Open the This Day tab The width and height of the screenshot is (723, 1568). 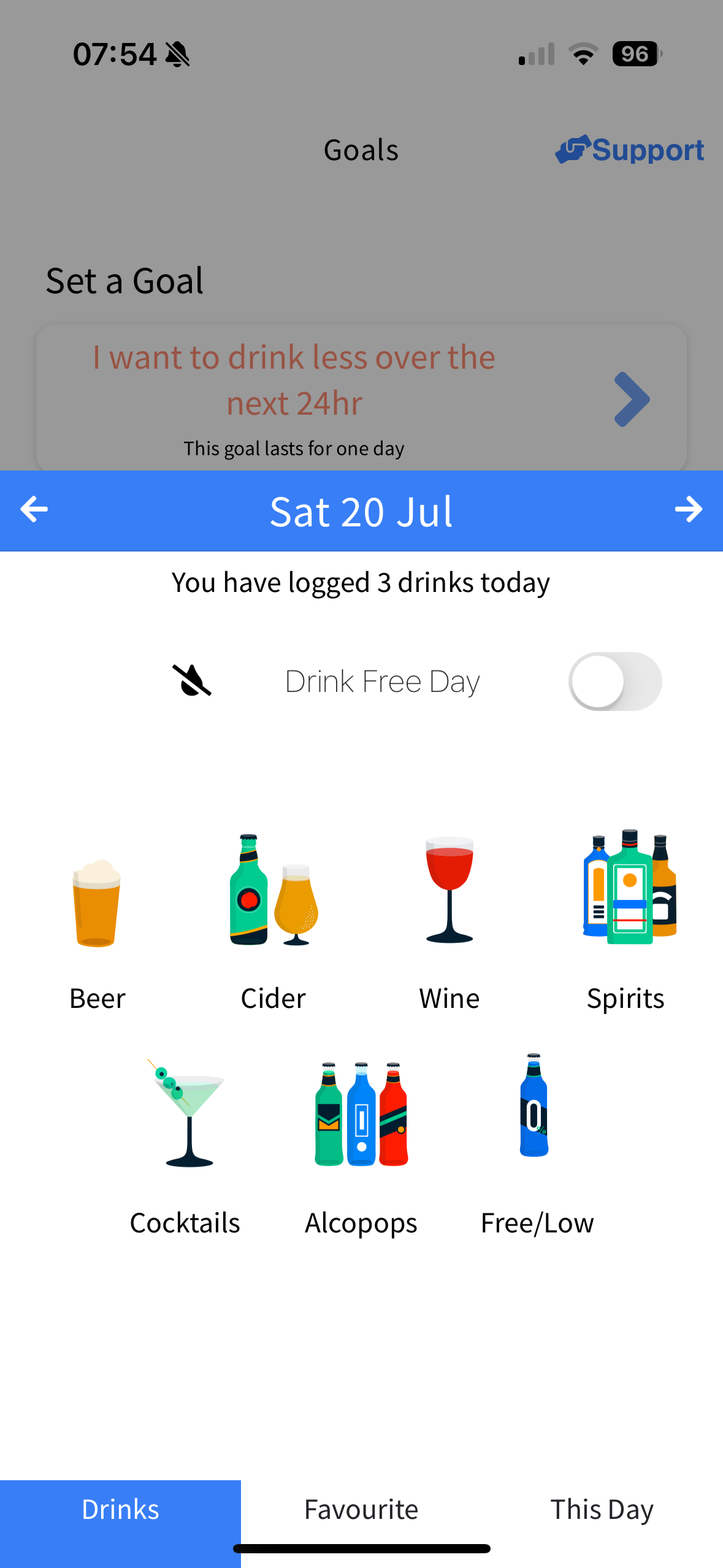602,1510
